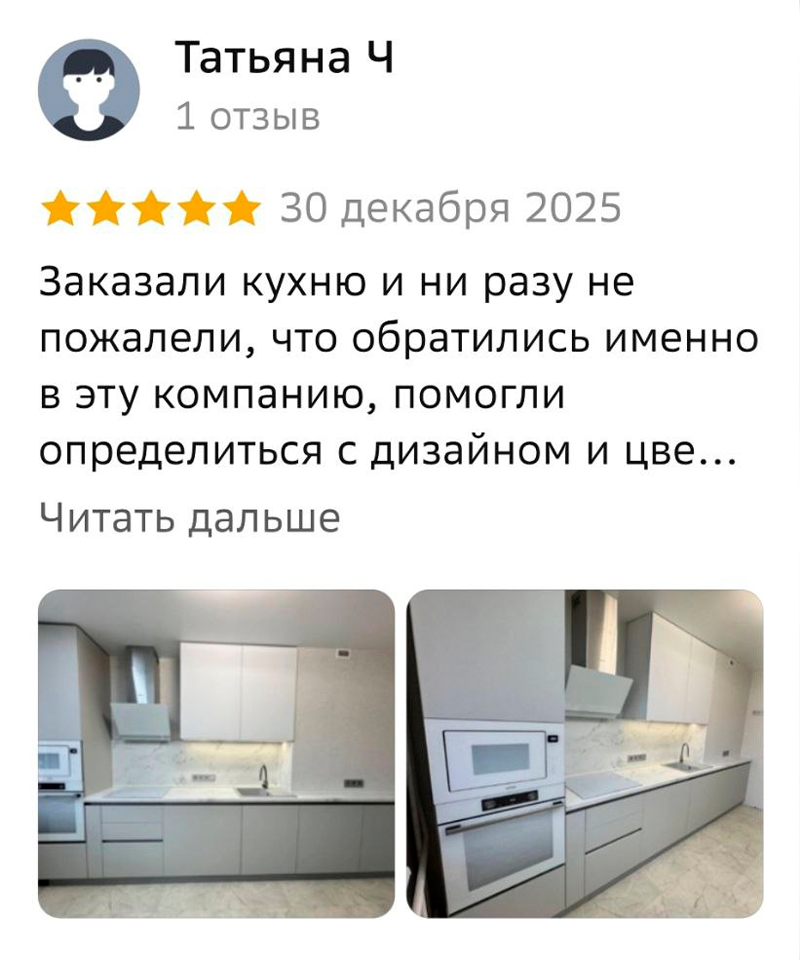
Task: Open the second kitchen photo with the oven
Action: [x=585, y=754]
